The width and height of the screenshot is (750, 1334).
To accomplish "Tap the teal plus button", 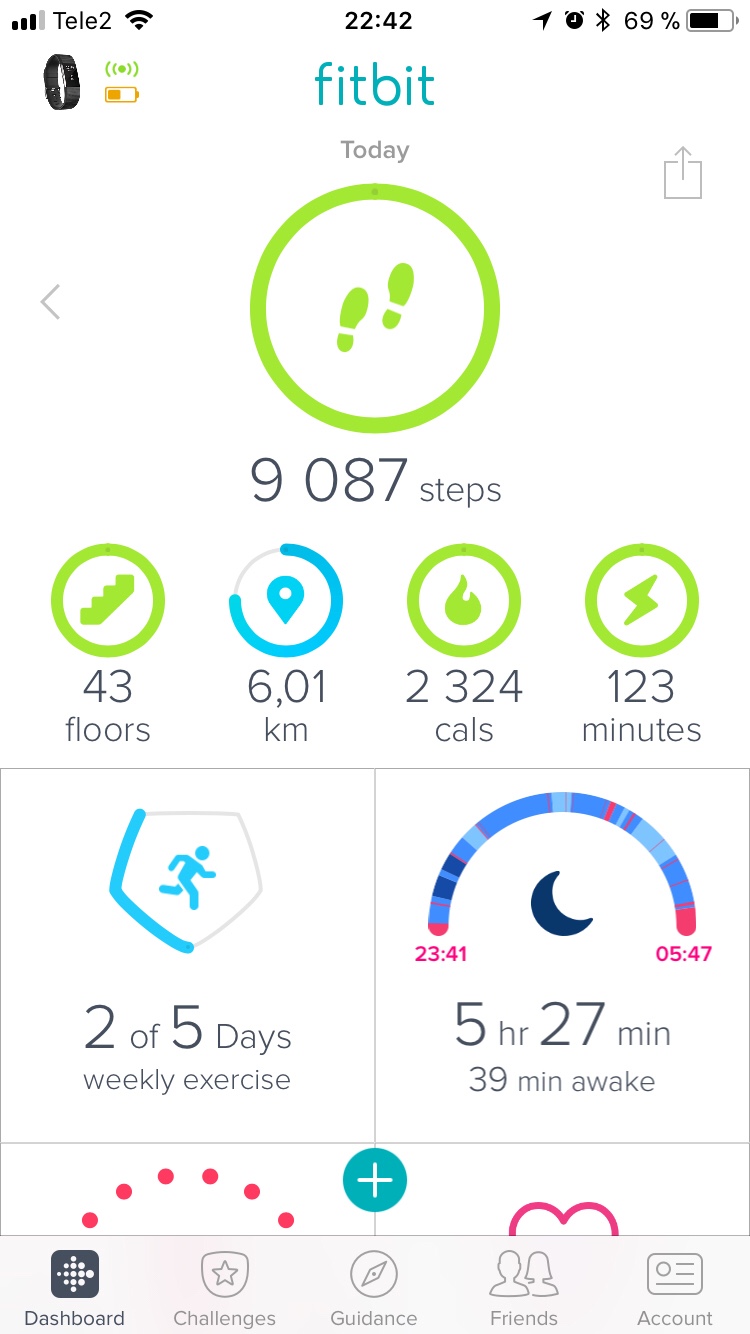I will pyautogui.click(x=375, y=1180).
